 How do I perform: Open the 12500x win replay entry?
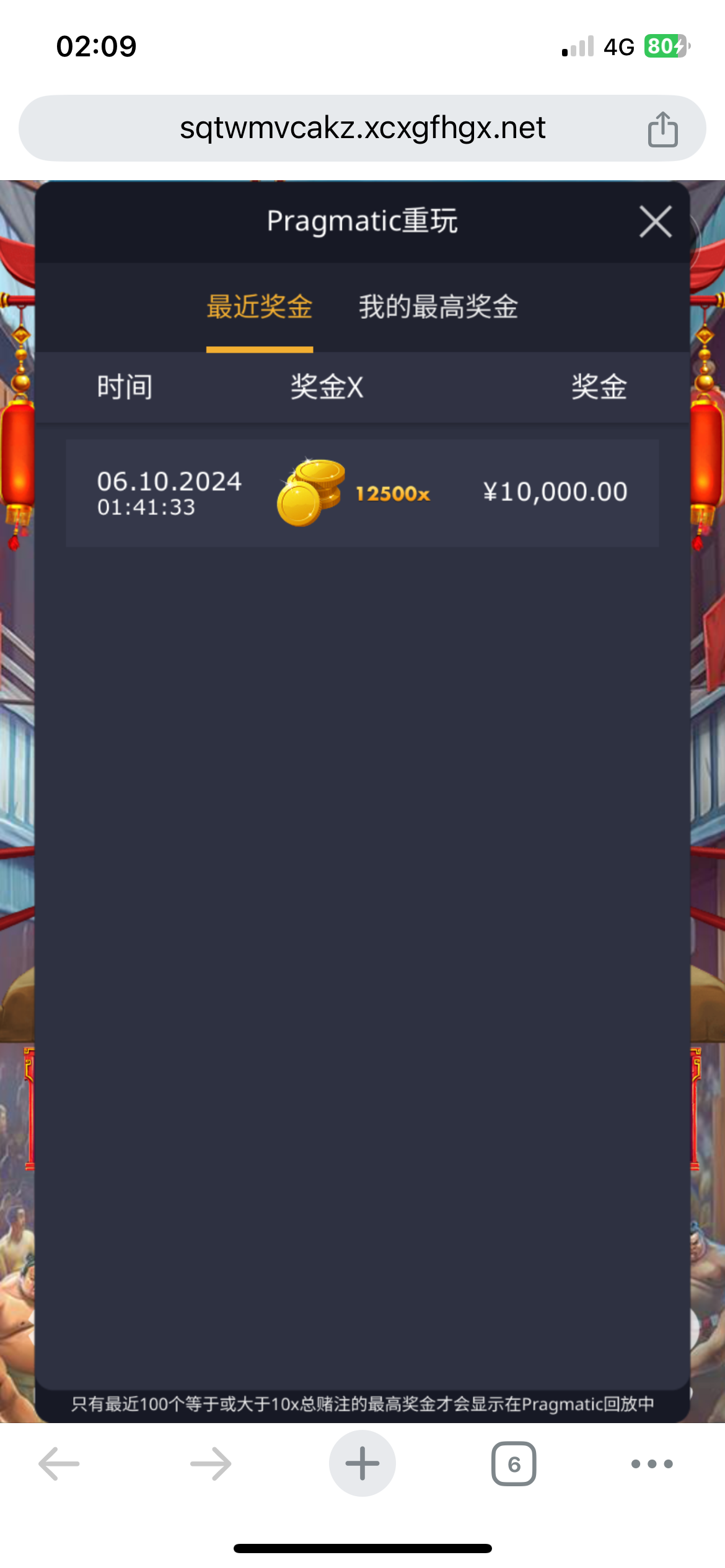point(362,493)
